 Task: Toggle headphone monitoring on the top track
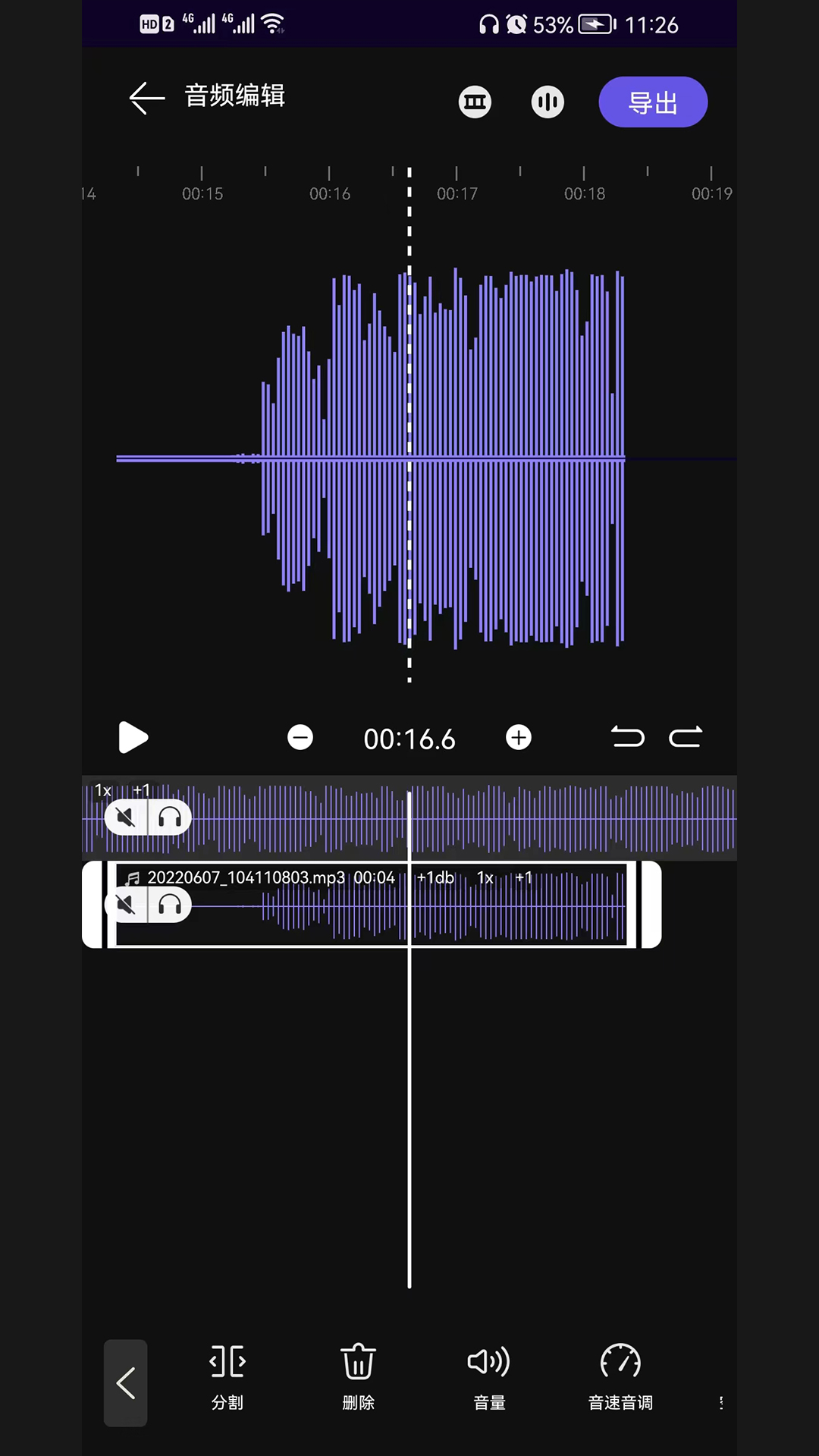click(169, 817)
